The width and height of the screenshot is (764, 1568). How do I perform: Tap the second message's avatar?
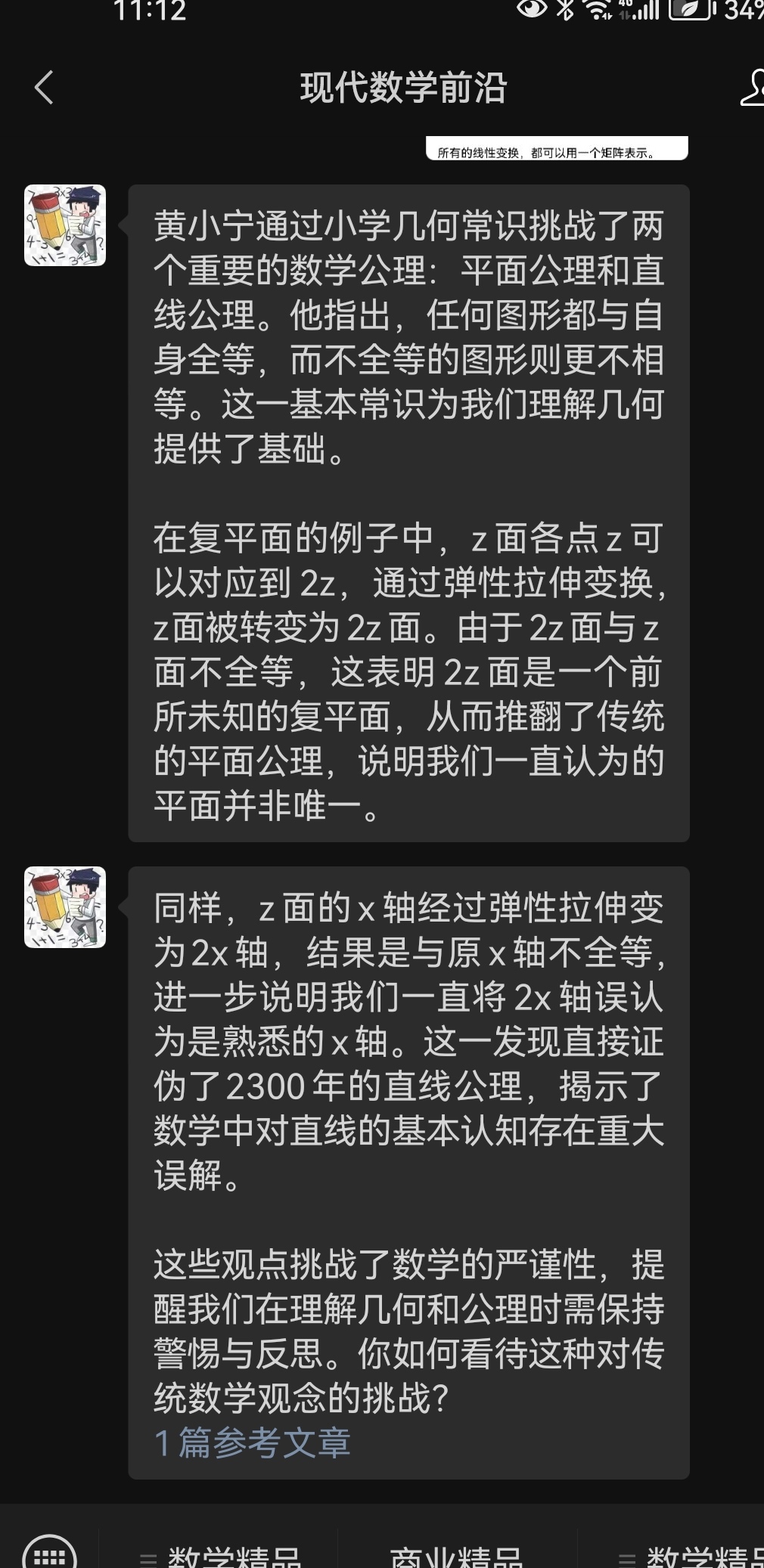[64, 908]
